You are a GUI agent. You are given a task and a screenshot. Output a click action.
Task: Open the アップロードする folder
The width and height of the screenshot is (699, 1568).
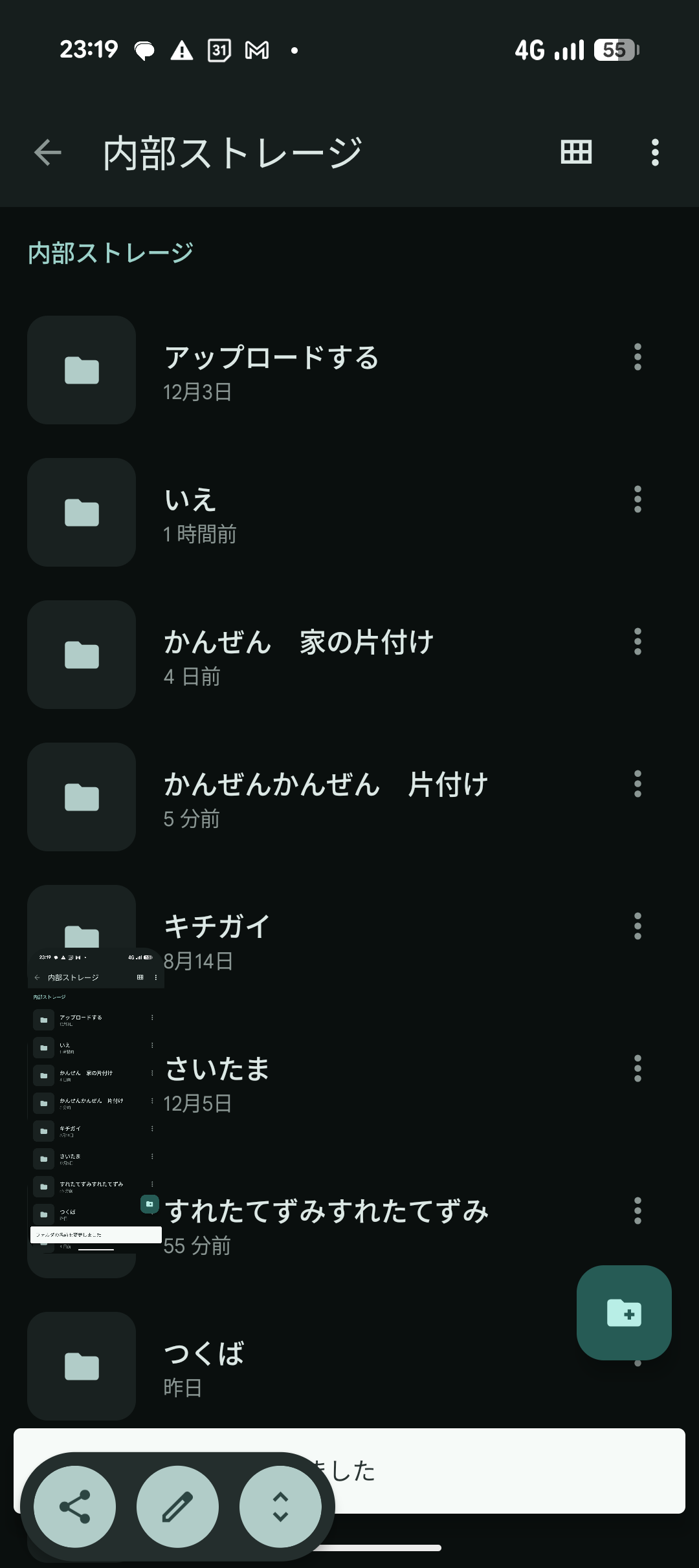tap(271, 370)
